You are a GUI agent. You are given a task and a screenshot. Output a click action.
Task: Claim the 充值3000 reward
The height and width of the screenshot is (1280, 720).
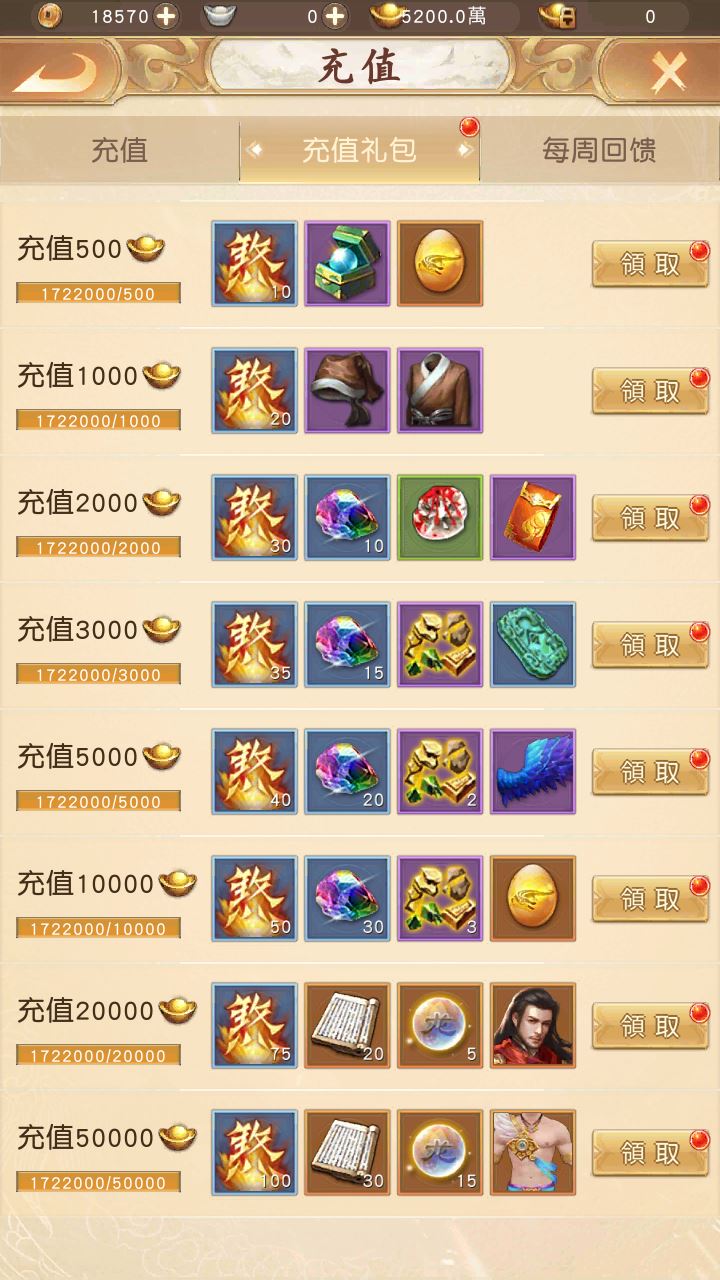650,645
